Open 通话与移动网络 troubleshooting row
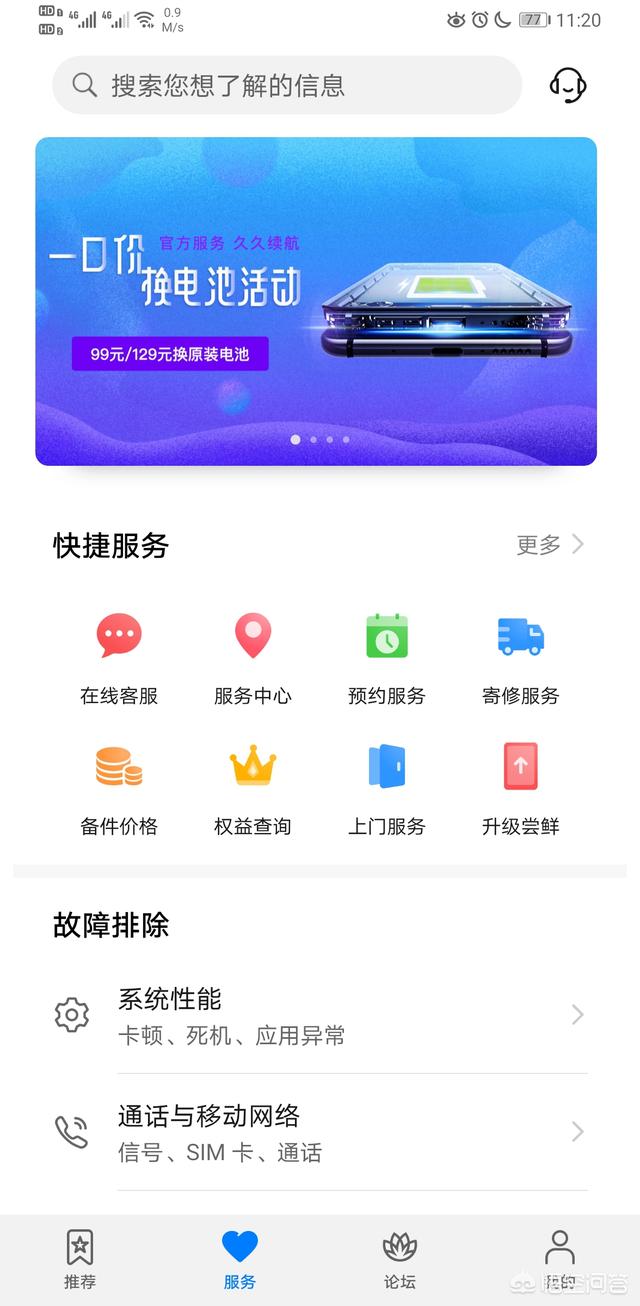Screen dimensions: 640x1306 pos(320,1133)
